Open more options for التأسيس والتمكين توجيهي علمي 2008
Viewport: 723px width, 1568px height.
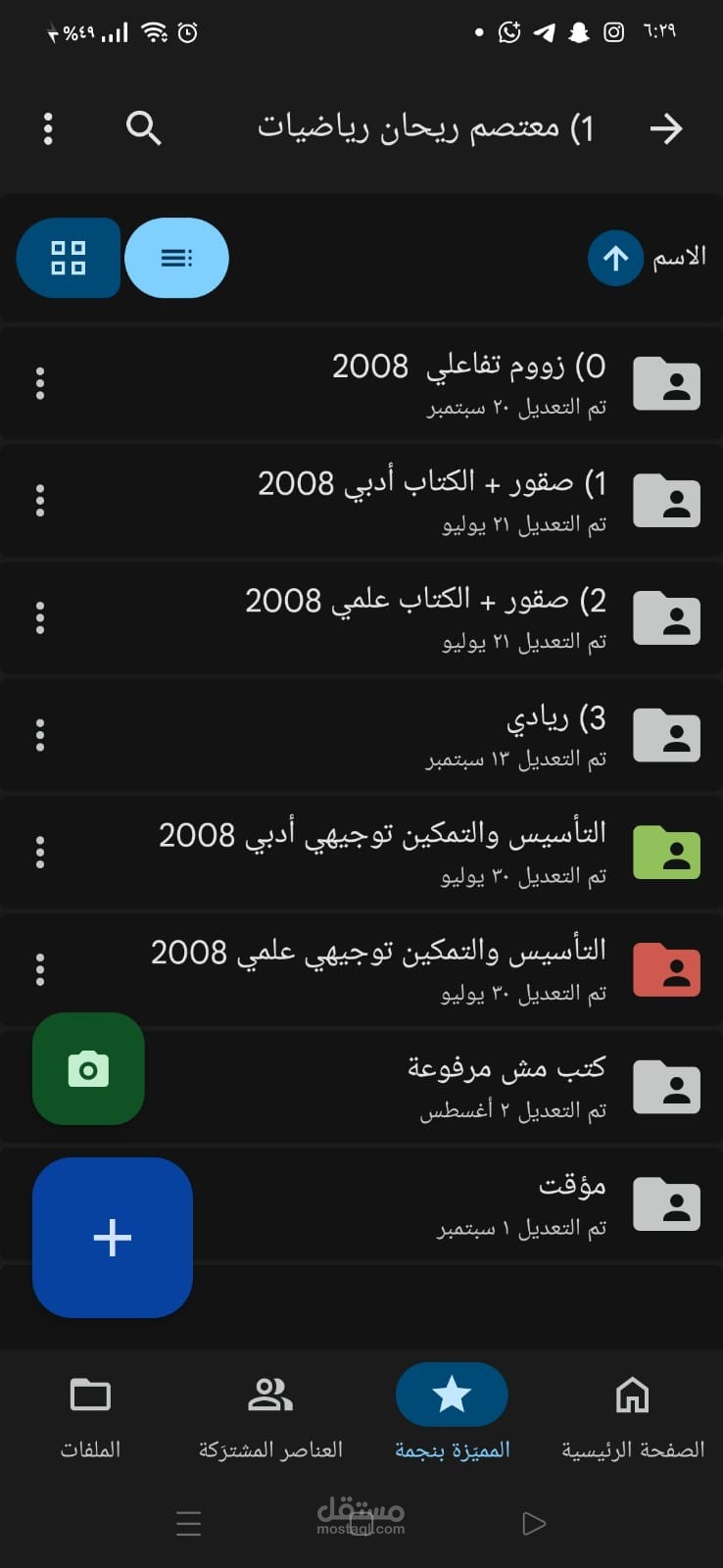pos(40,969)
